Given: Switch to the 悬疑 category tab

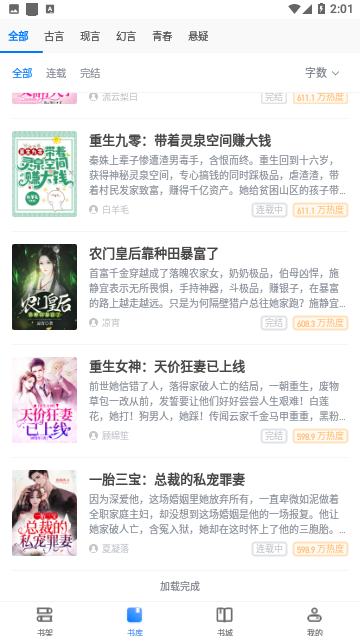Looking at the screenshot, I should click(198, 36).
